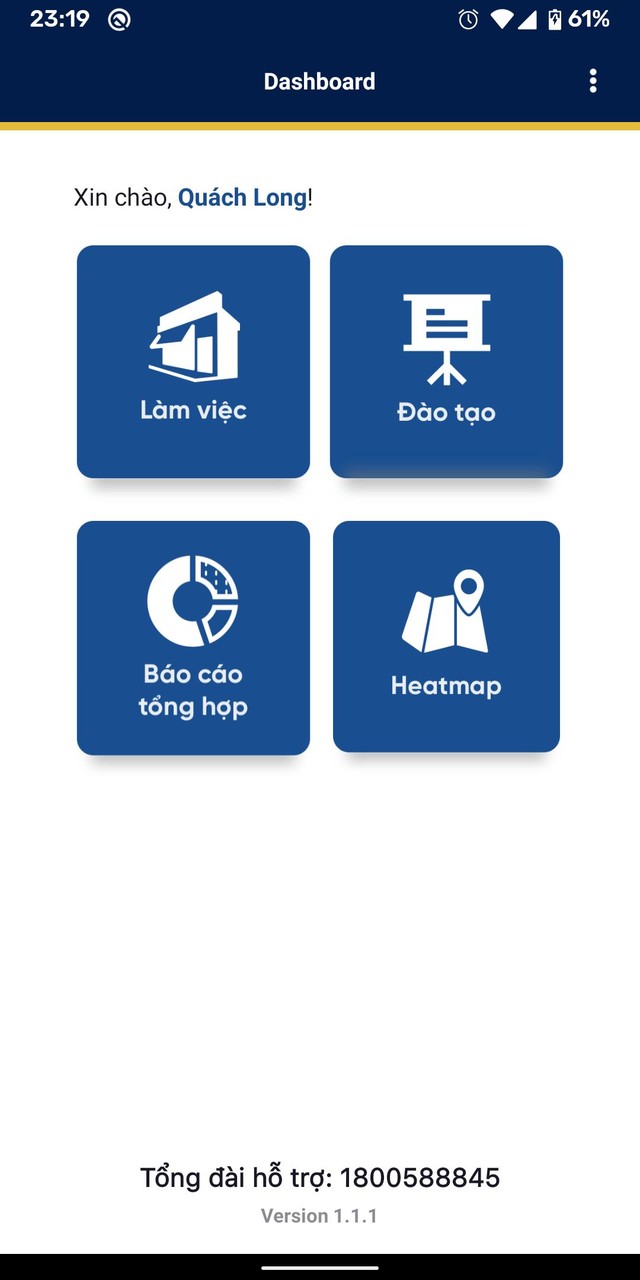Open the Heatmap tile
The height and width of the screenshot is (1280, 640).
(446, 636)
